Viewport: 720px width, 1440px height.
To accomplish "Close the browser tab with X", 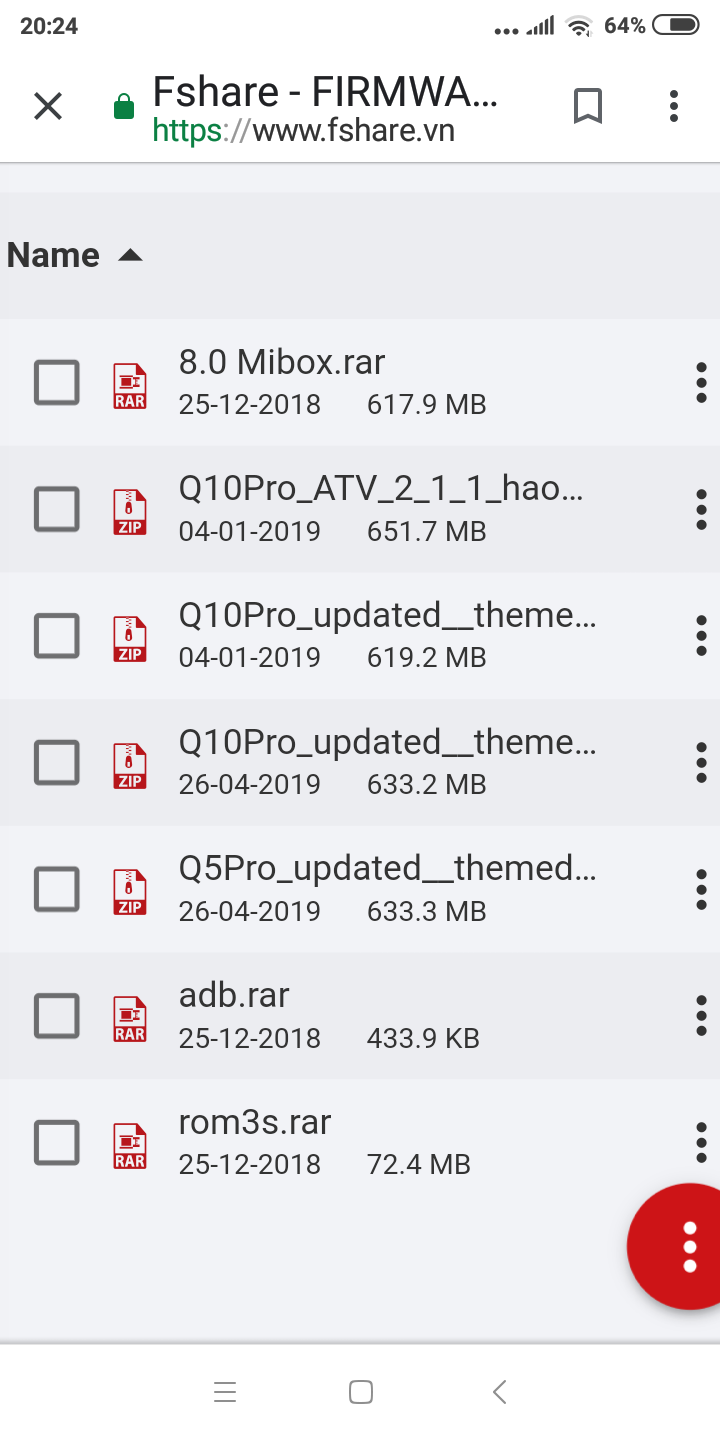I will pos(48,106).
